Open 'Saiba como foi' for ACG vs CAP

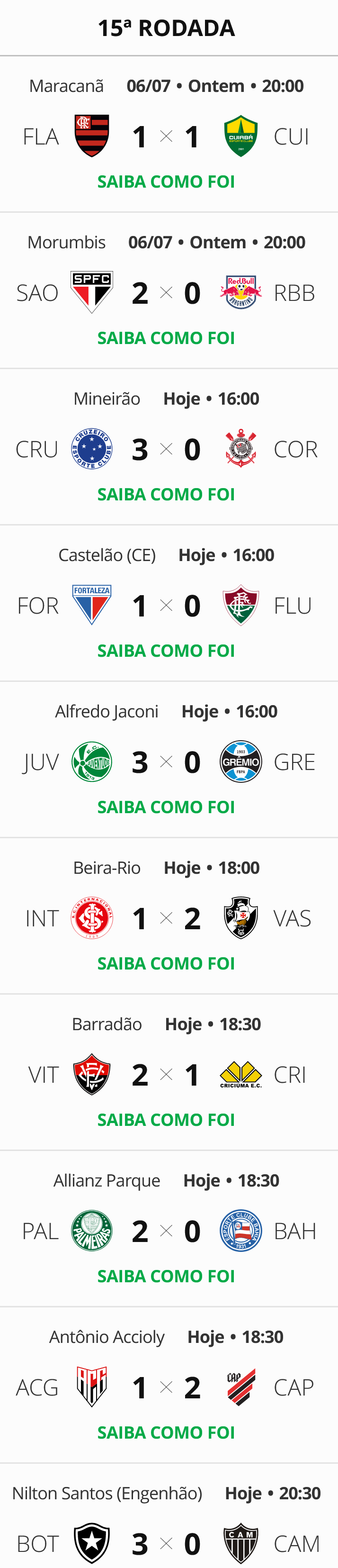tap(166, 1433)
